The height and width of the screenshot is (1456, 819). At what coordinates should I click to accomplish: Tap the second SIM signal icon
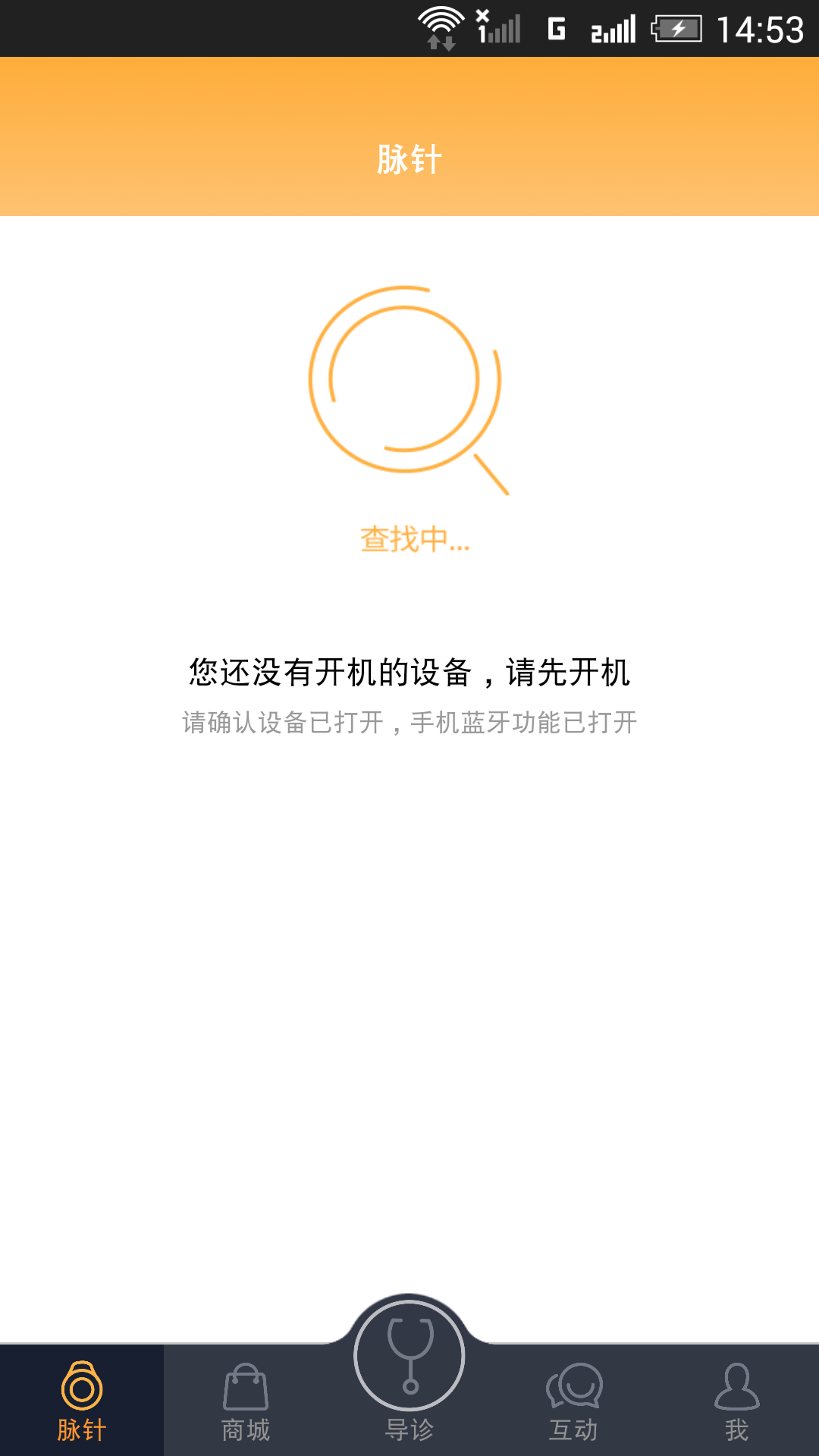coord(613,29)
